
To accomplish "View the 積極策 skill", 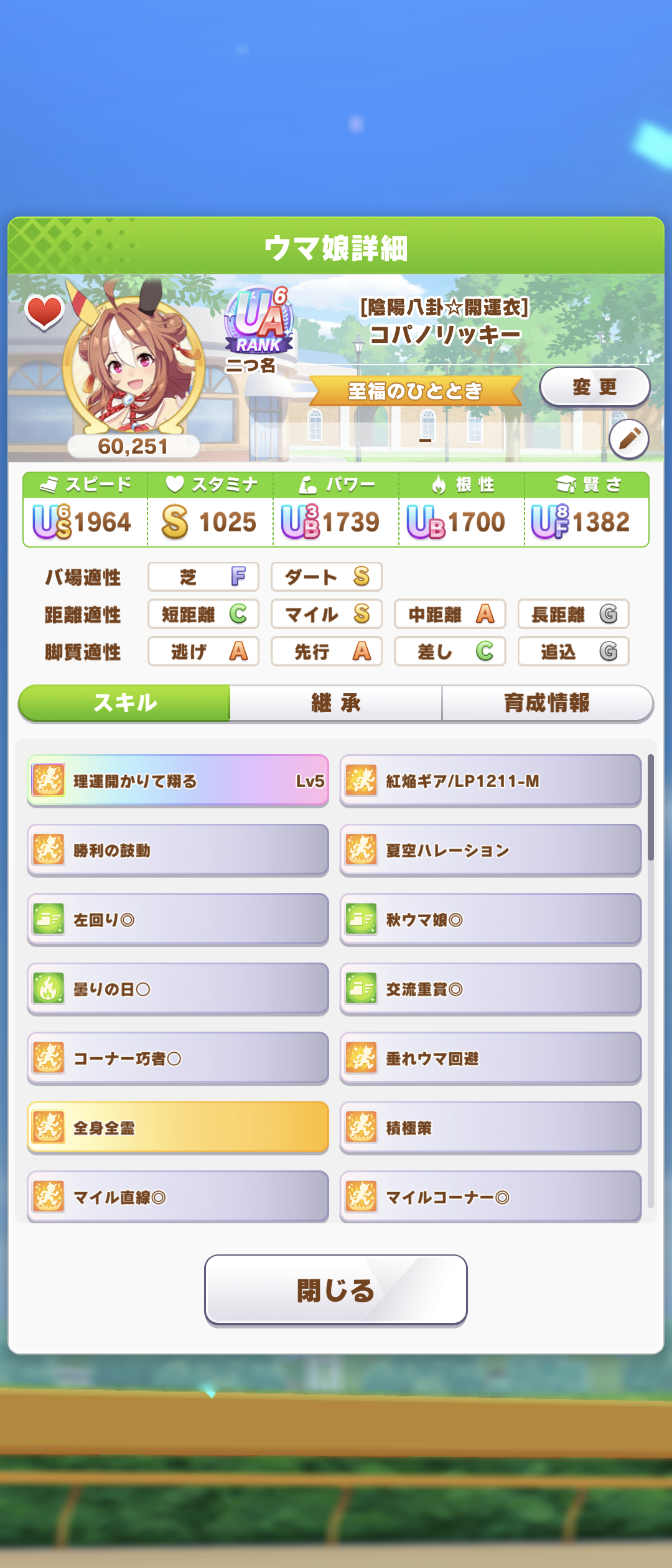I will (x=490, y=1127).
